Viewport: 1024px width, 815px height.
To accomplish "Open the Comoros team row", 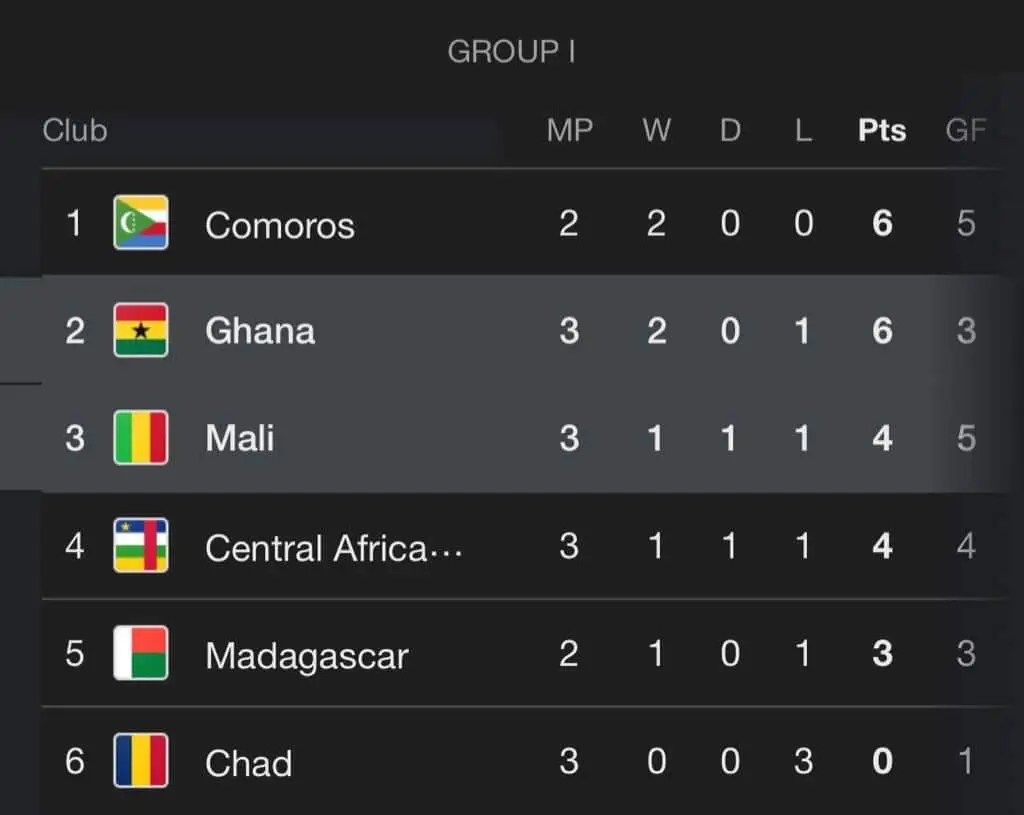I will pos(280,224).
